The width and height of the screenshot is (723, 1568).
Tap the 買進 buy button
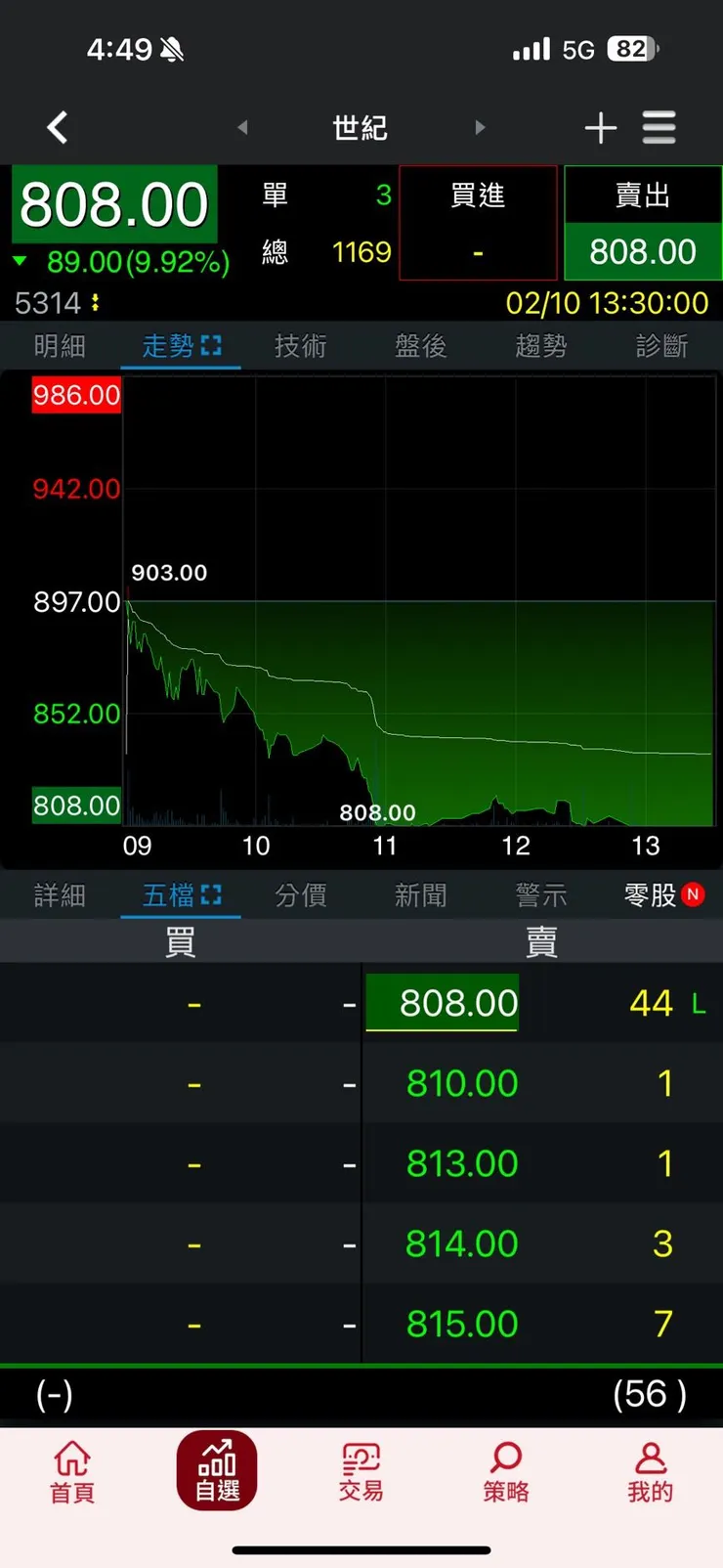click(x=478, y=223)
